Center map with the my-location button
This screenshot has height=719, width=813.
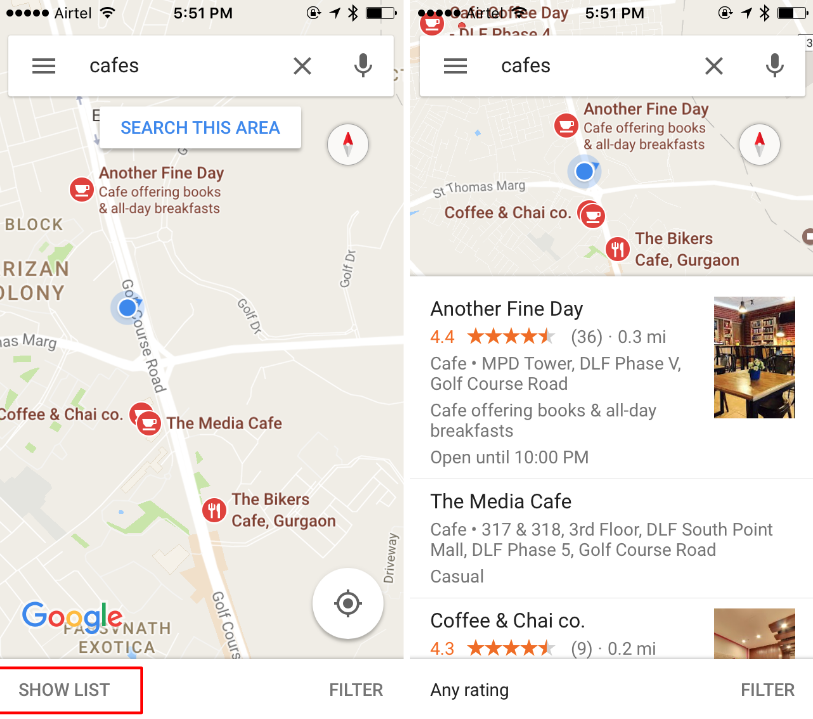(x=348, y=603)
